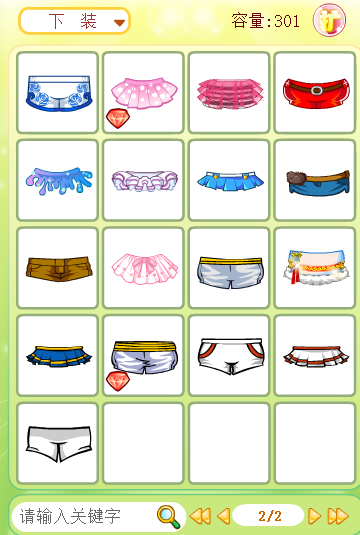This screenshot has height=535, width=360.
Task: Tap the keyword search field
Action: click(85, 516)
